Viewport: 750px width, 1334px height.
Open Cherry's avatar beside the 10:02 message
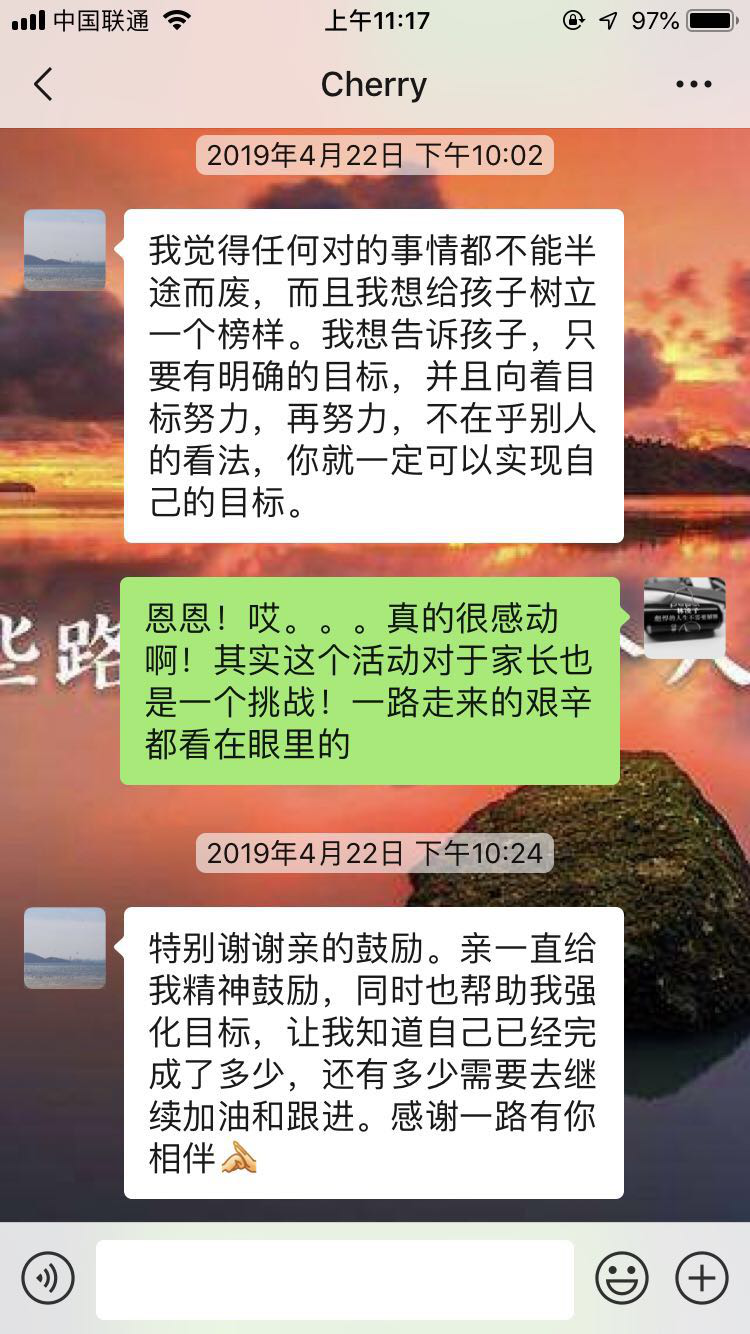click(65, 250)
